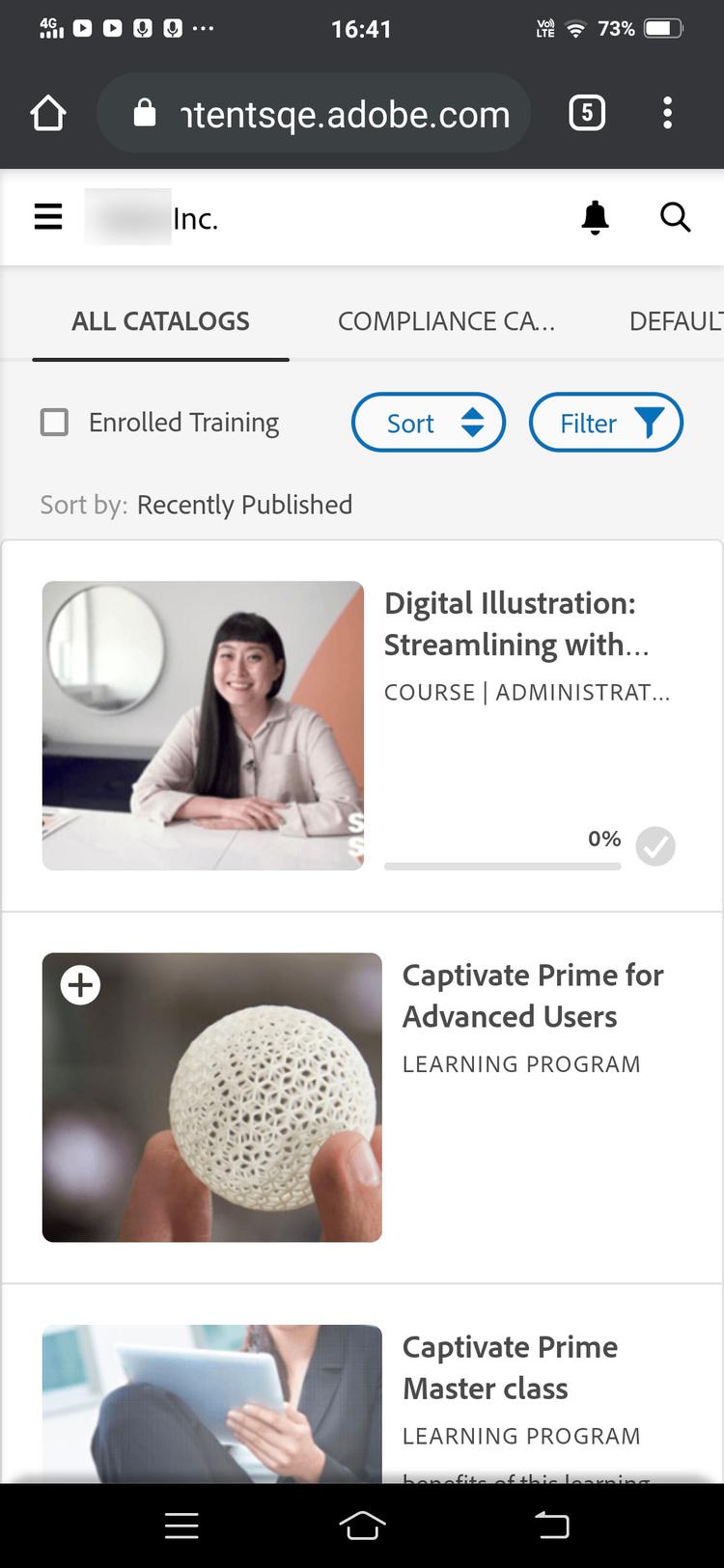Open the notifications bell
This screenshot has width=724, height=1568.
click(596, 217)
